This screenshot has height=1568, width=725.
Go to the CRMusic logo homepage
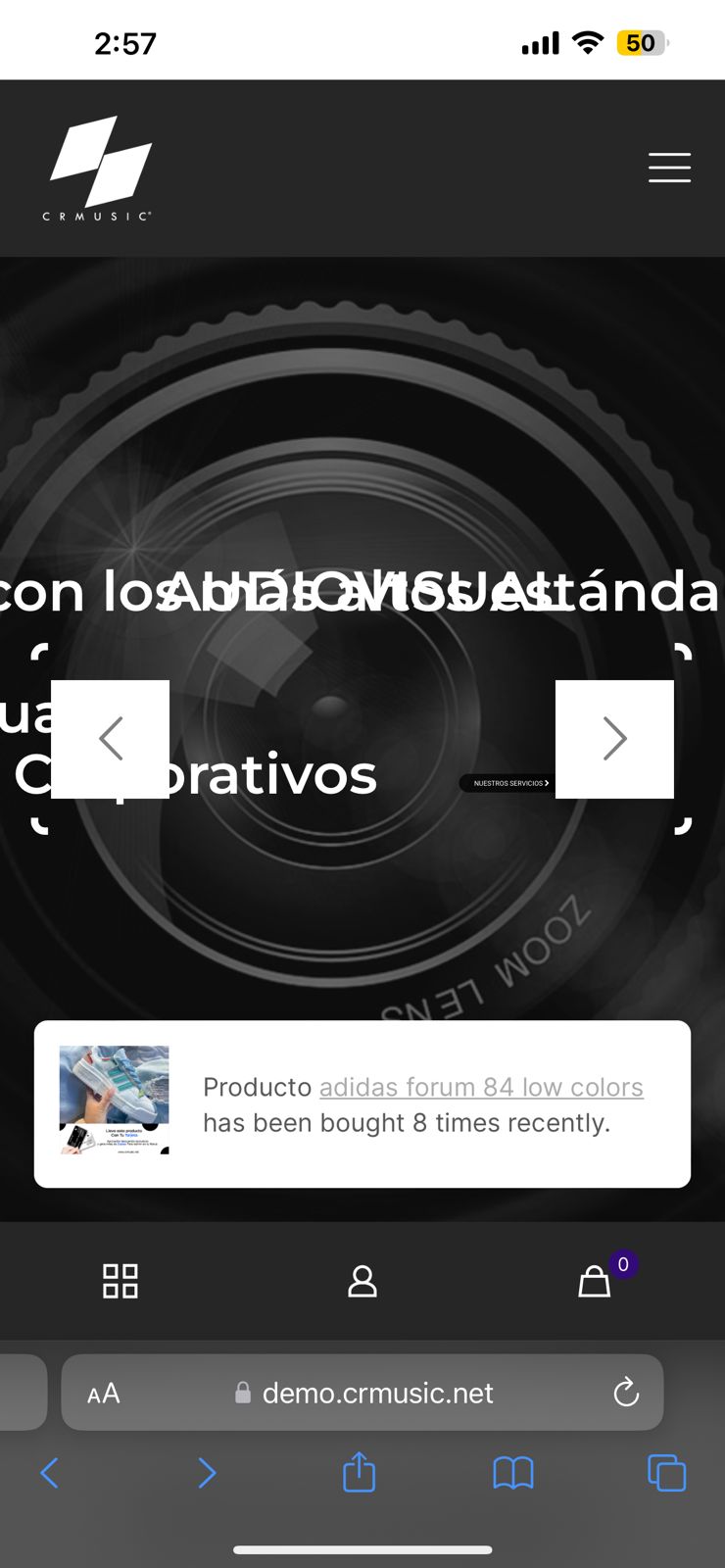tap(100, 168)
